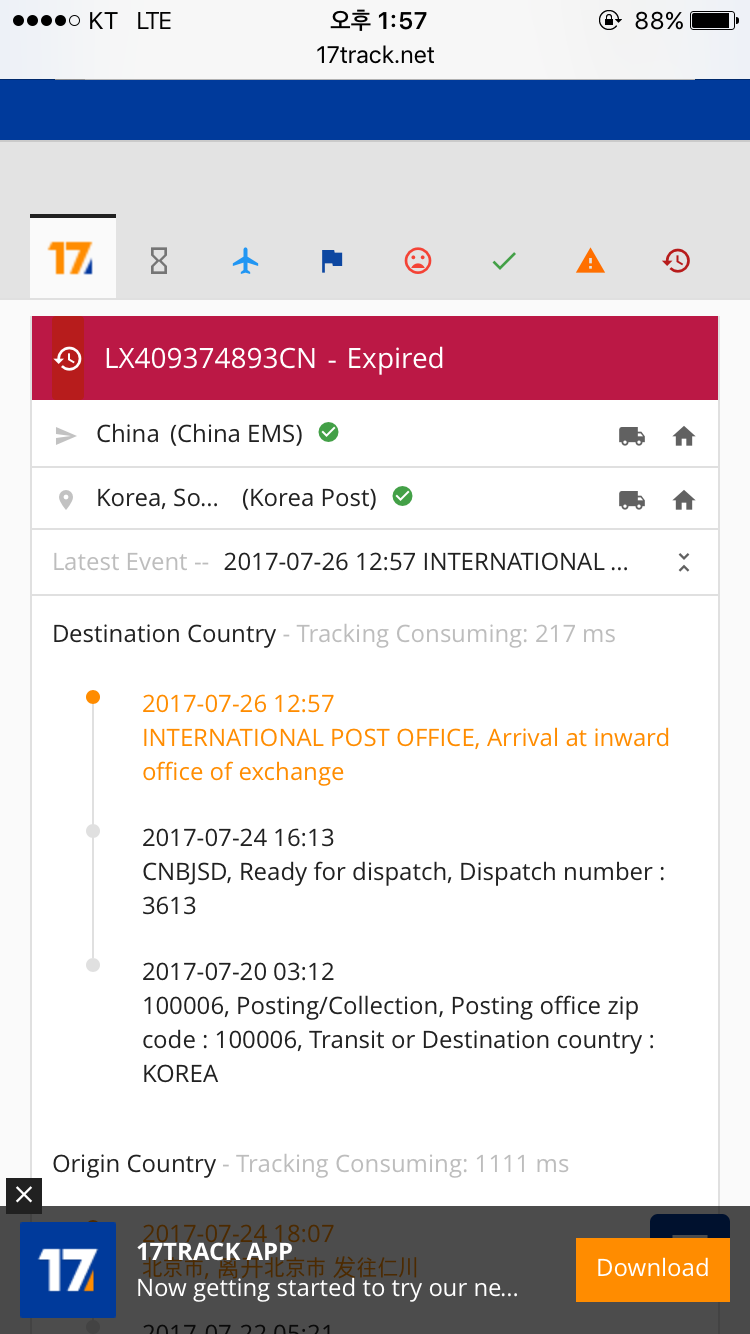750x1334 pixels.
Task: Select the 17TRACK all-status tab
Action: 72,259
